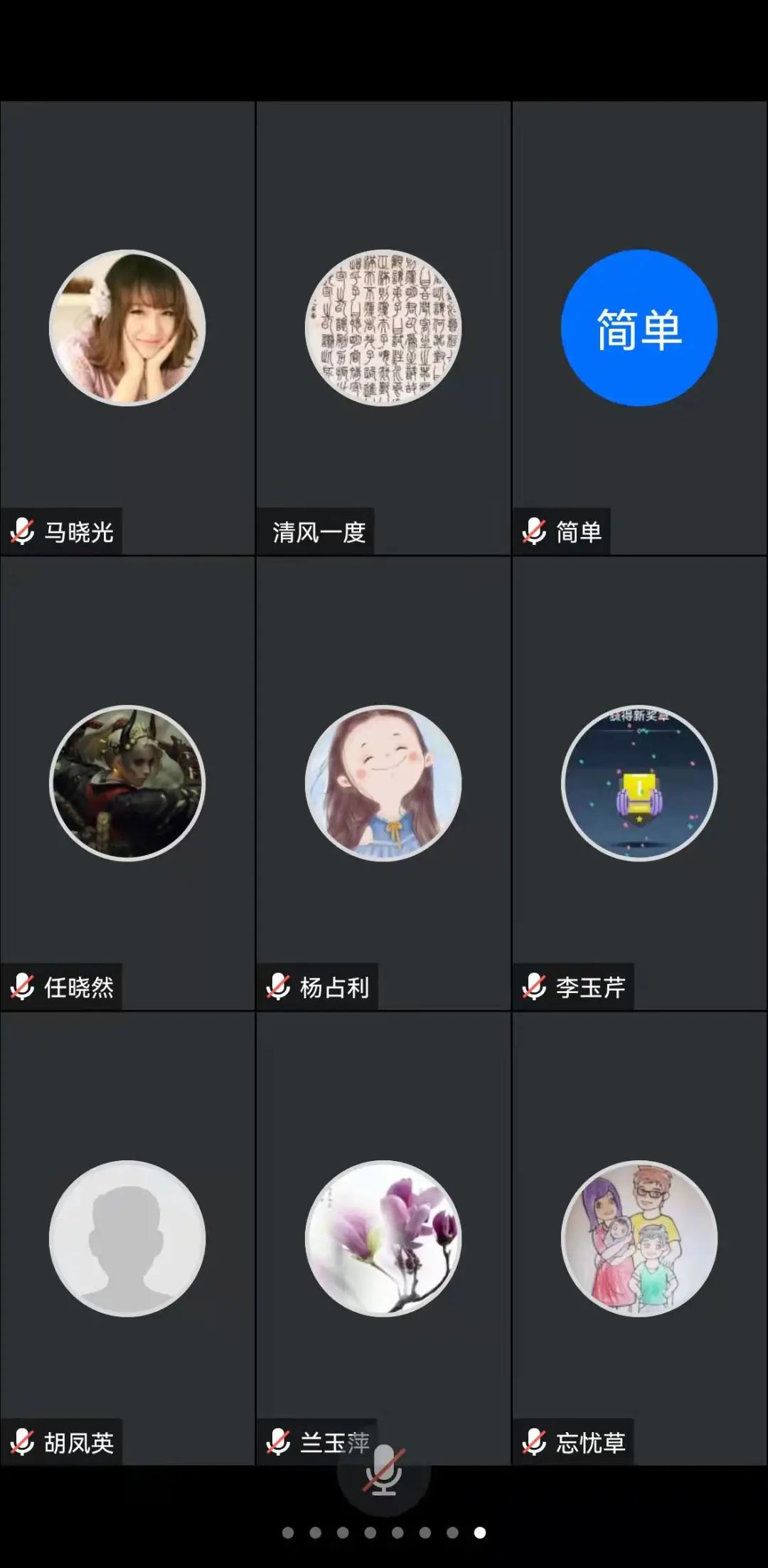Screen dimensions: 768x1568
Task: Select 清风一度's participant tile
Action: (383, 328)
